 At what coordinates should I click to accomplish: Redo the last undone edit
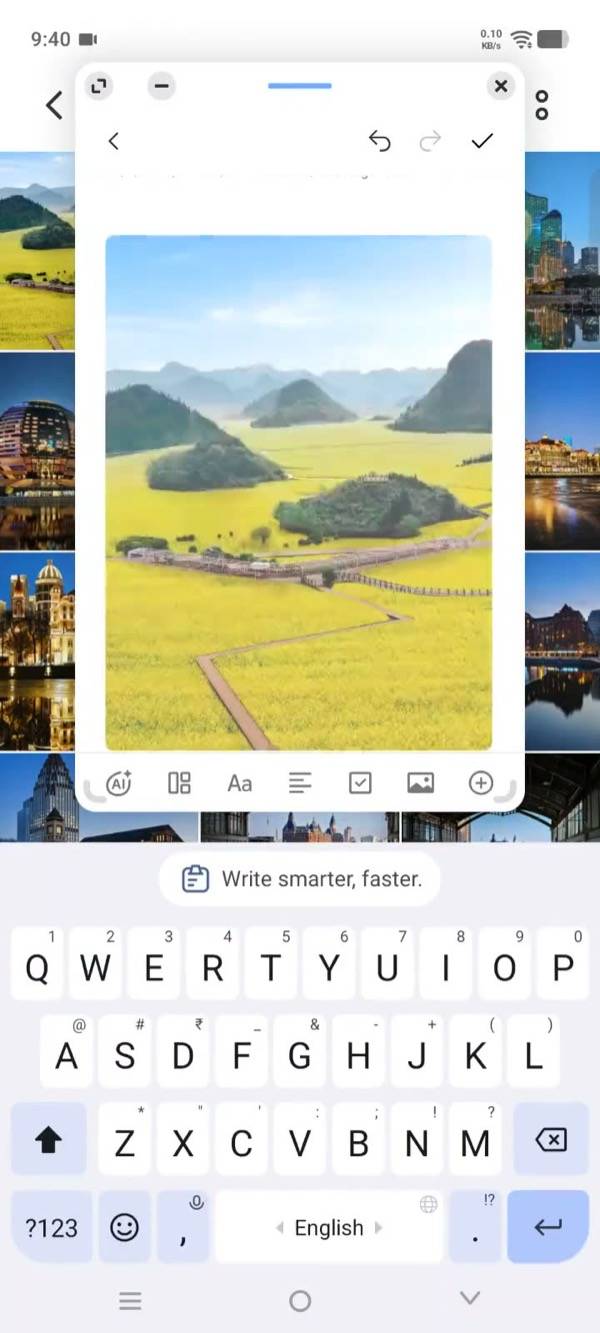click(x=430, y=141)
